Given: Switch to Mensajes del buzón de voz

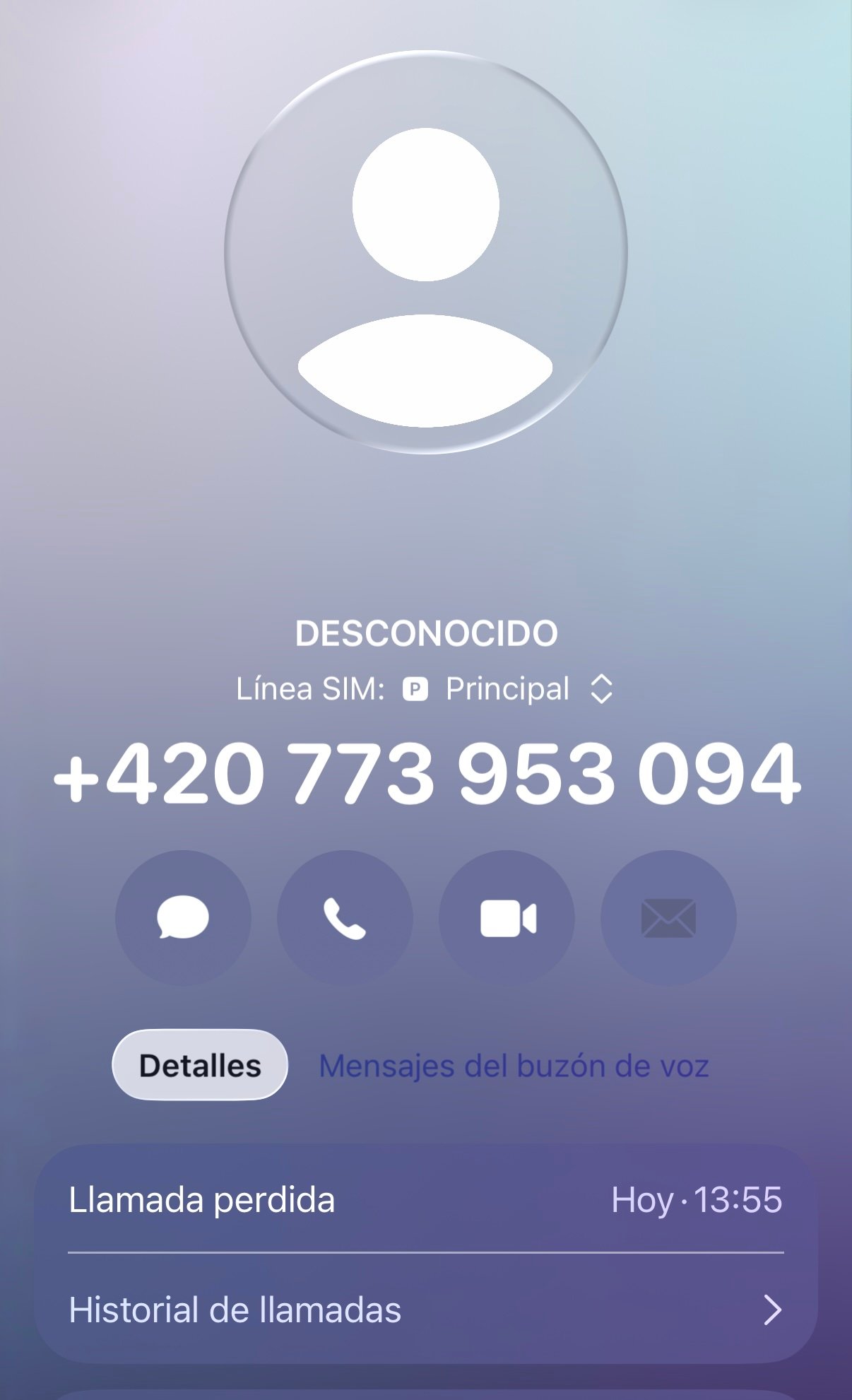Looking at the screenshot, I should click(x=514, y=1066).
